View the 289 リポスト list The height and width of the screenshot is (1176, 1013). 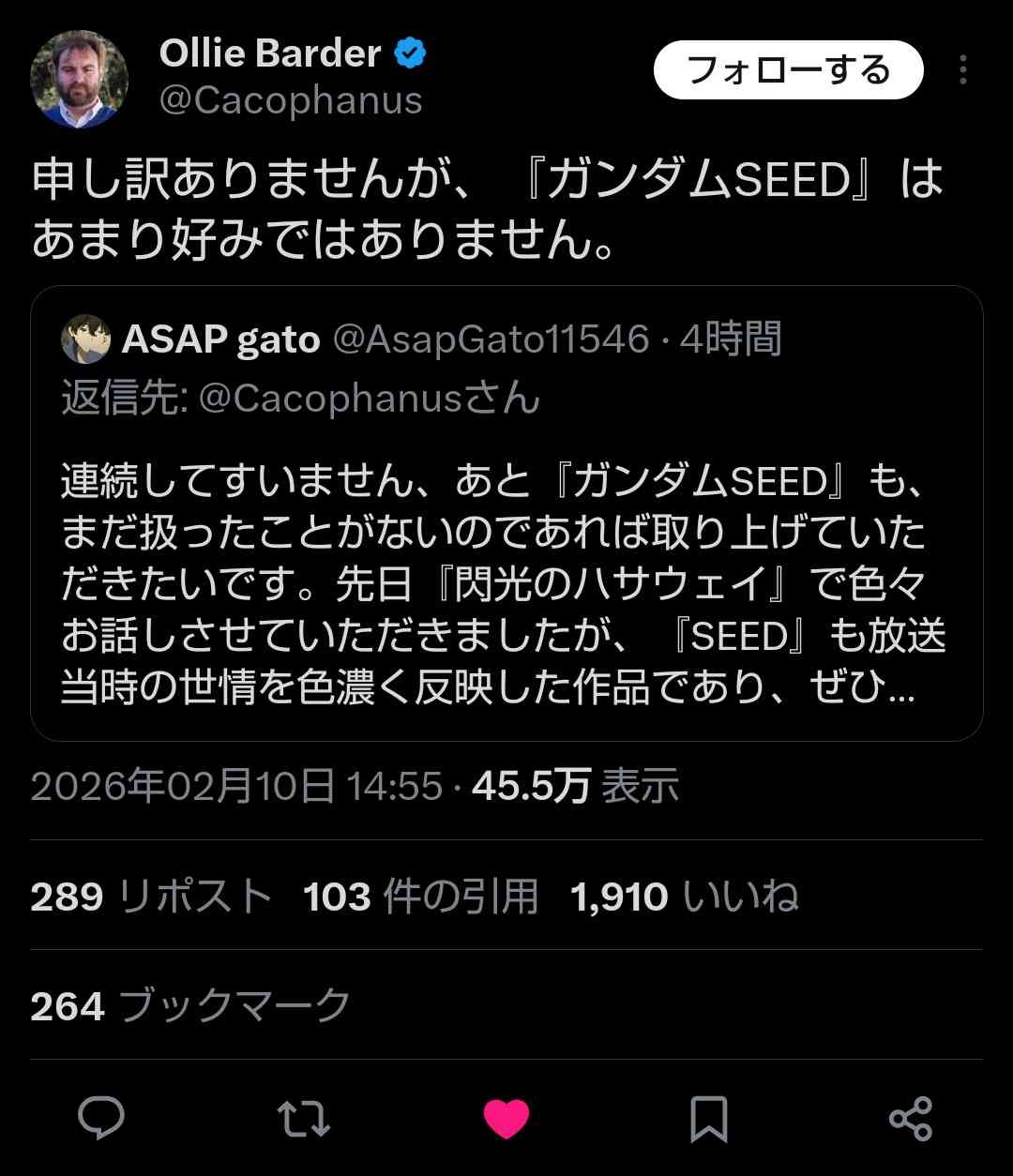click(x=151, y=897)
